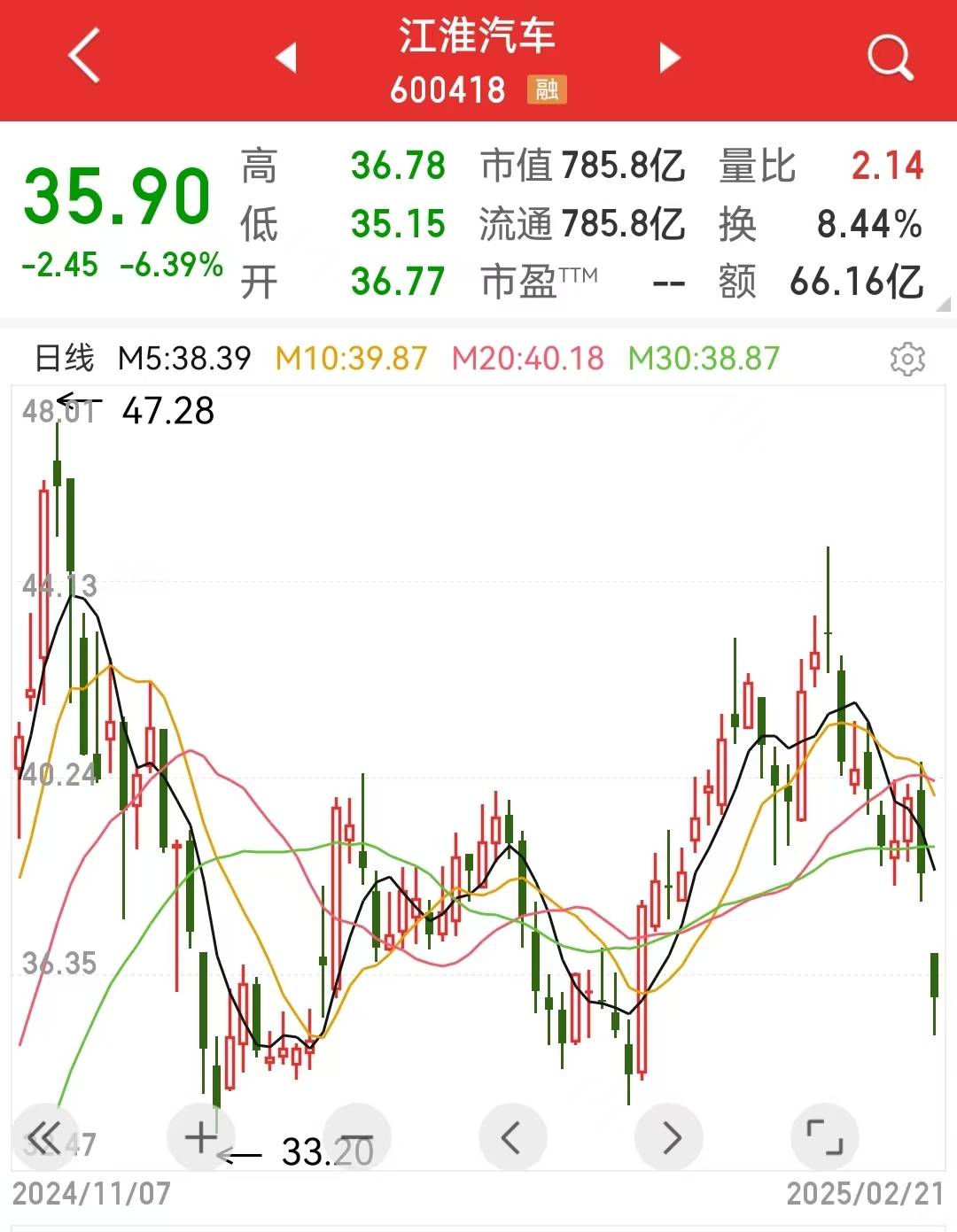Navigate back with the top-left arrow

[80, 56]
